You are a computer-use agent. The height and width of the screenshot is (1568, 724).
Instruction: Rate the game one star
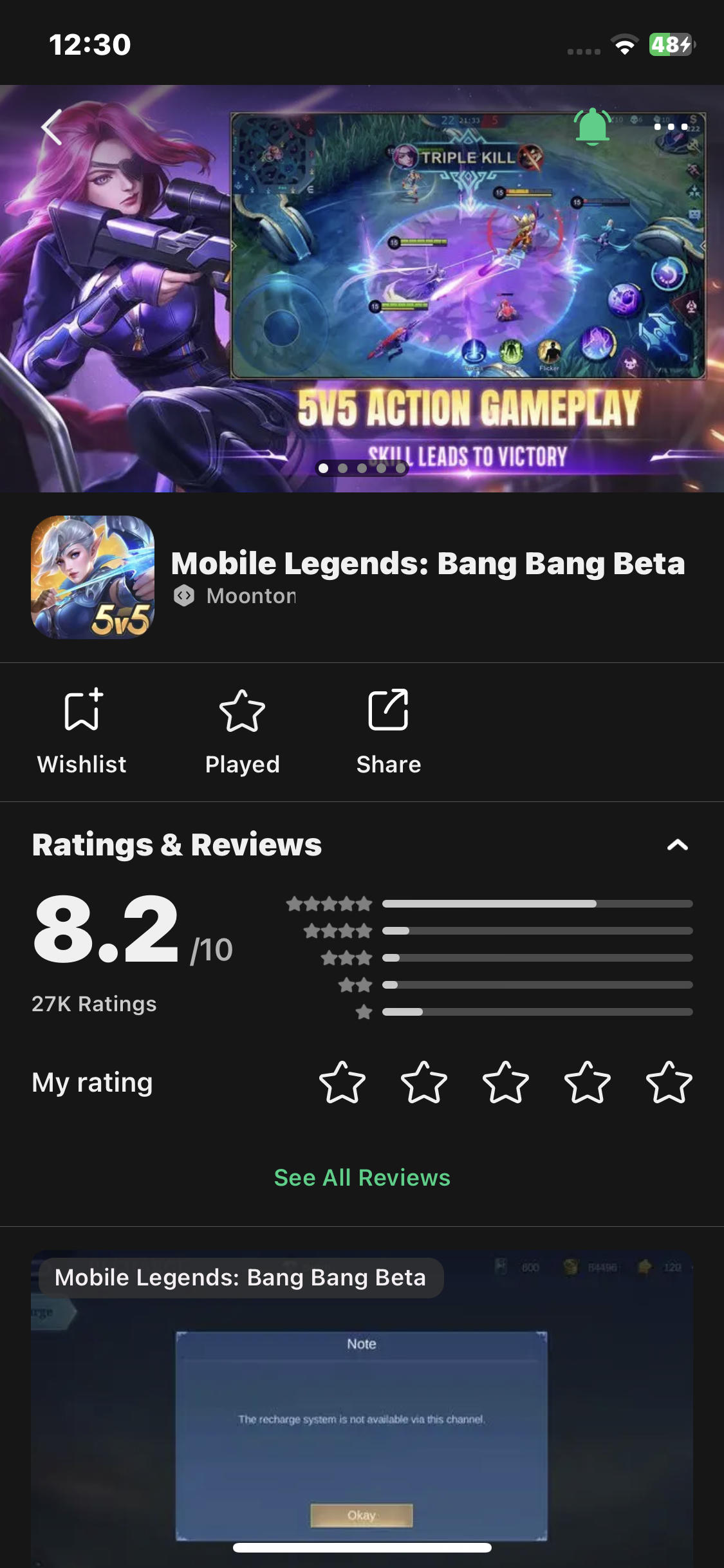click(342, 1083)
